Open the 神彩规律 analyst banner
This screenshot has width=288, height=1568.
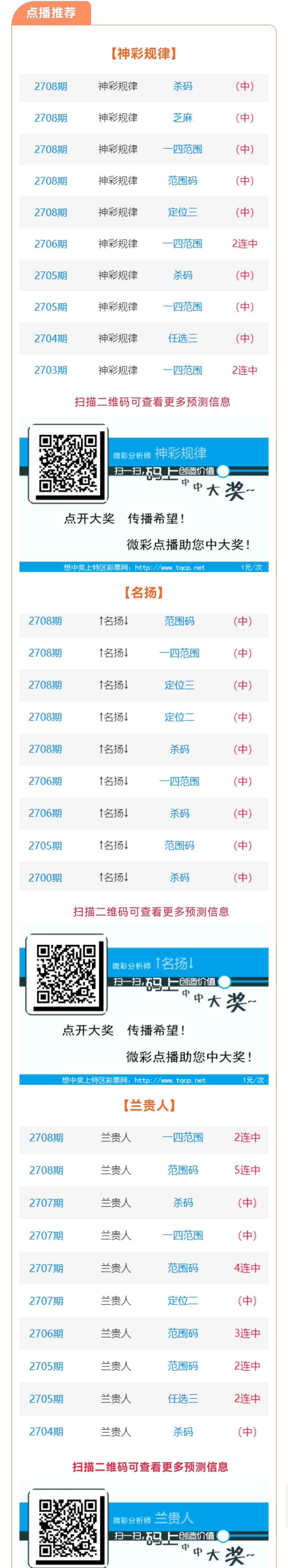coord(144,493)
